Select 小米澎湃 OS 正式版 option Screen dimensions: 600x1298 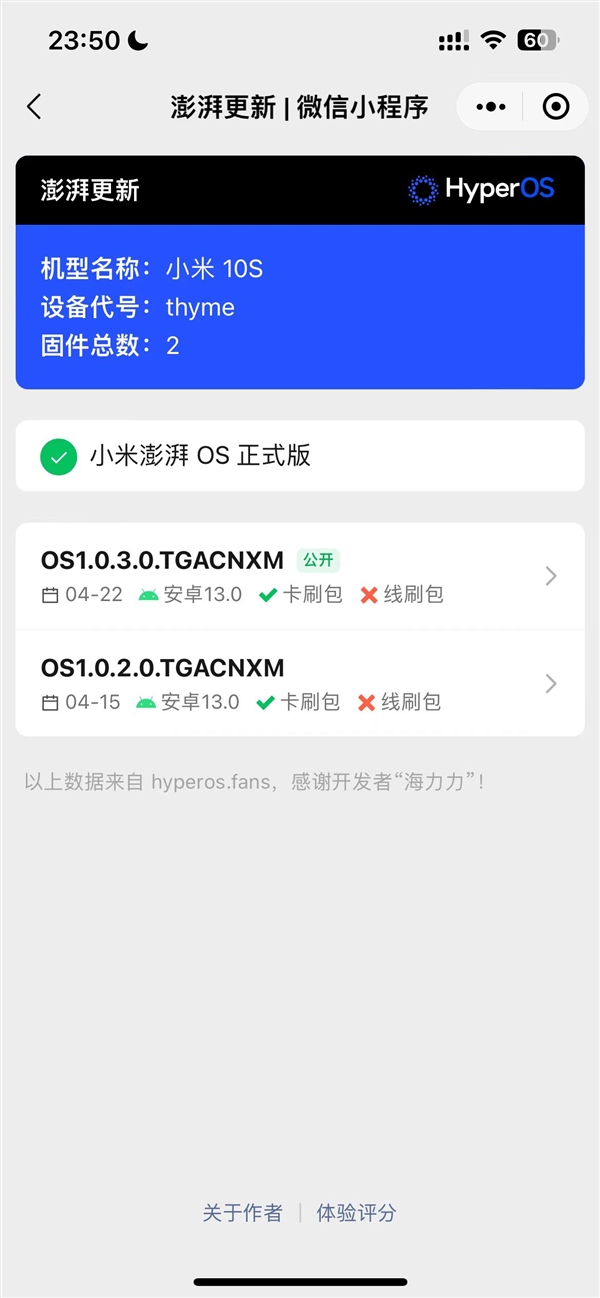click(x=300, y=456)
